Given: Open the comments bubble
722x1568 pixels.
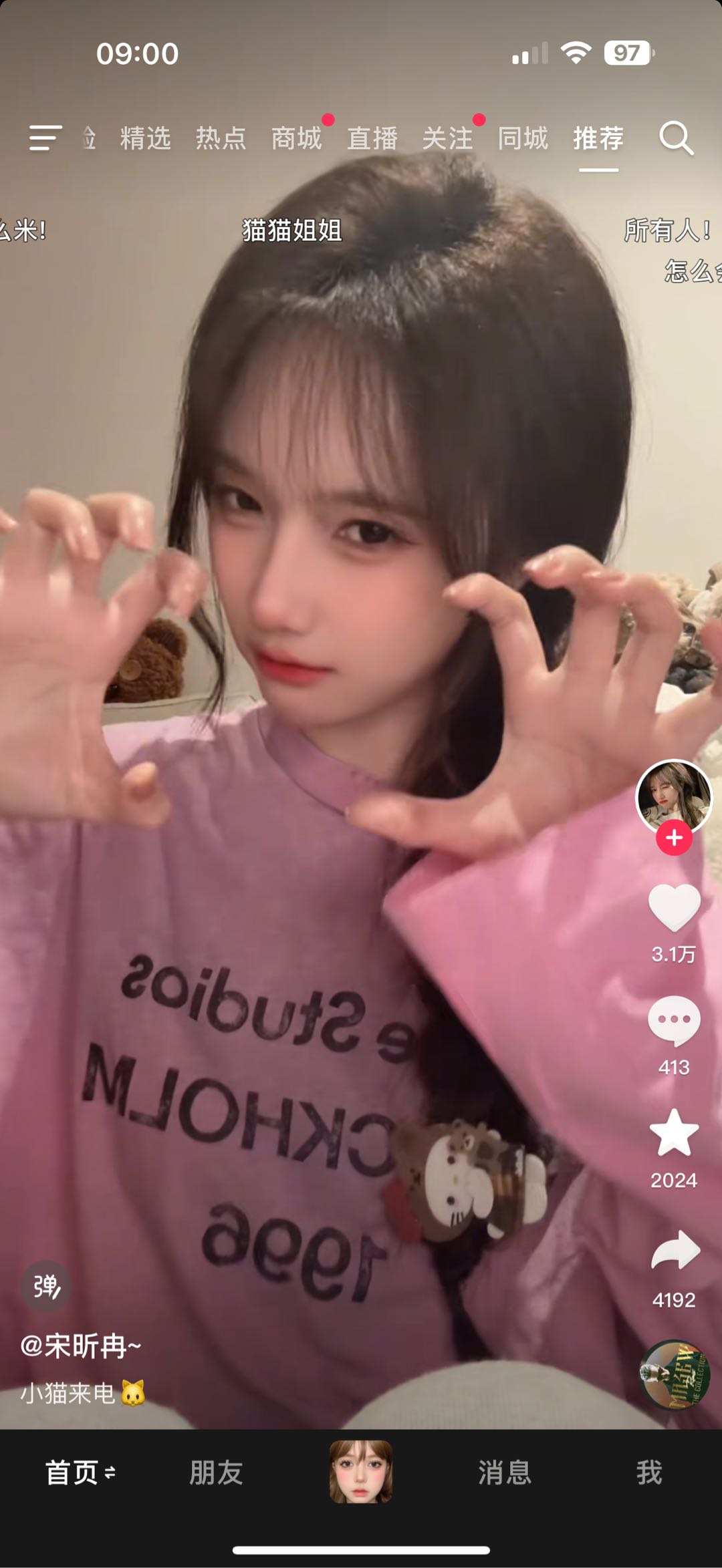Looking at the screenshot, I should [x=674, y=1021].
